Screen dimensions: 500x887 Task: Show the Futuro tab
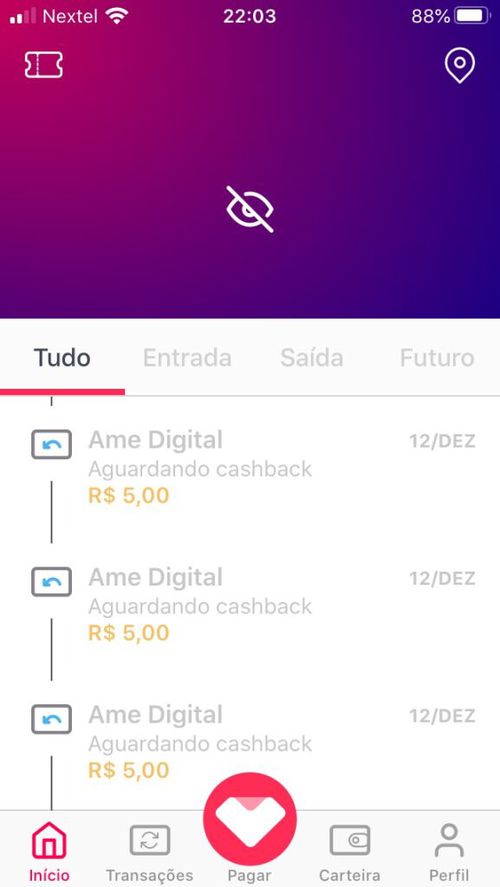coord(437,358)
